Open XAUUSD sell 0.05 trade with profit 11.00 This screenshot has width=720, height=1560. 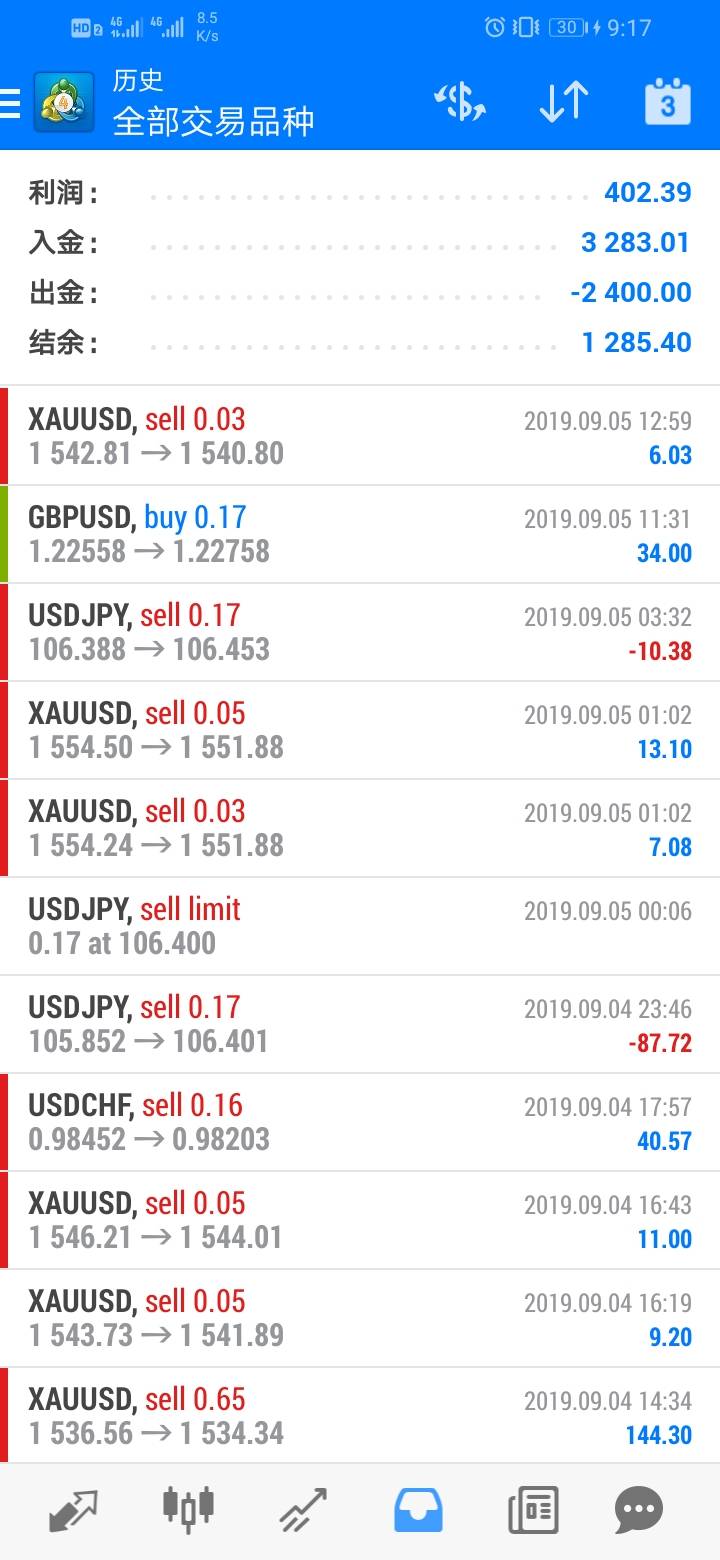[x=360, y=1220]
